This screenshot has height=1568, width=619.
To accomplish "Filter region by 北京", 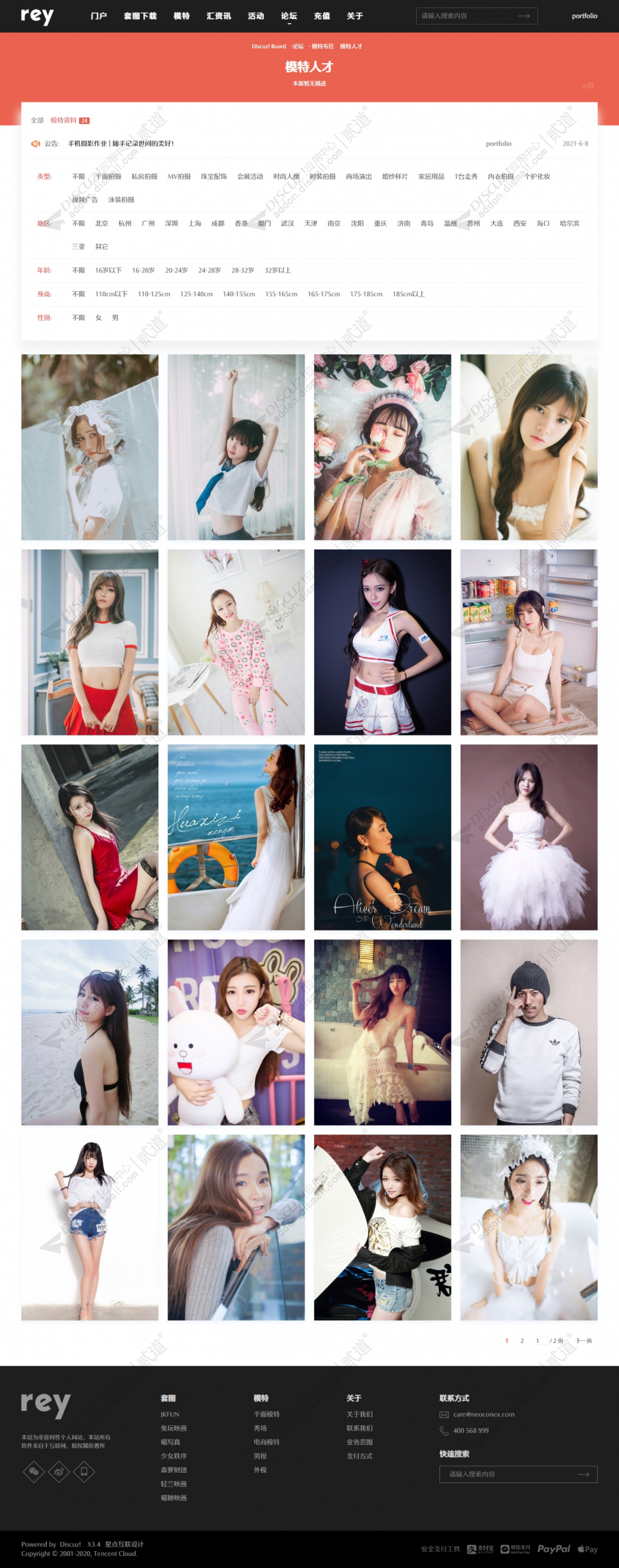I will [101, 223].
